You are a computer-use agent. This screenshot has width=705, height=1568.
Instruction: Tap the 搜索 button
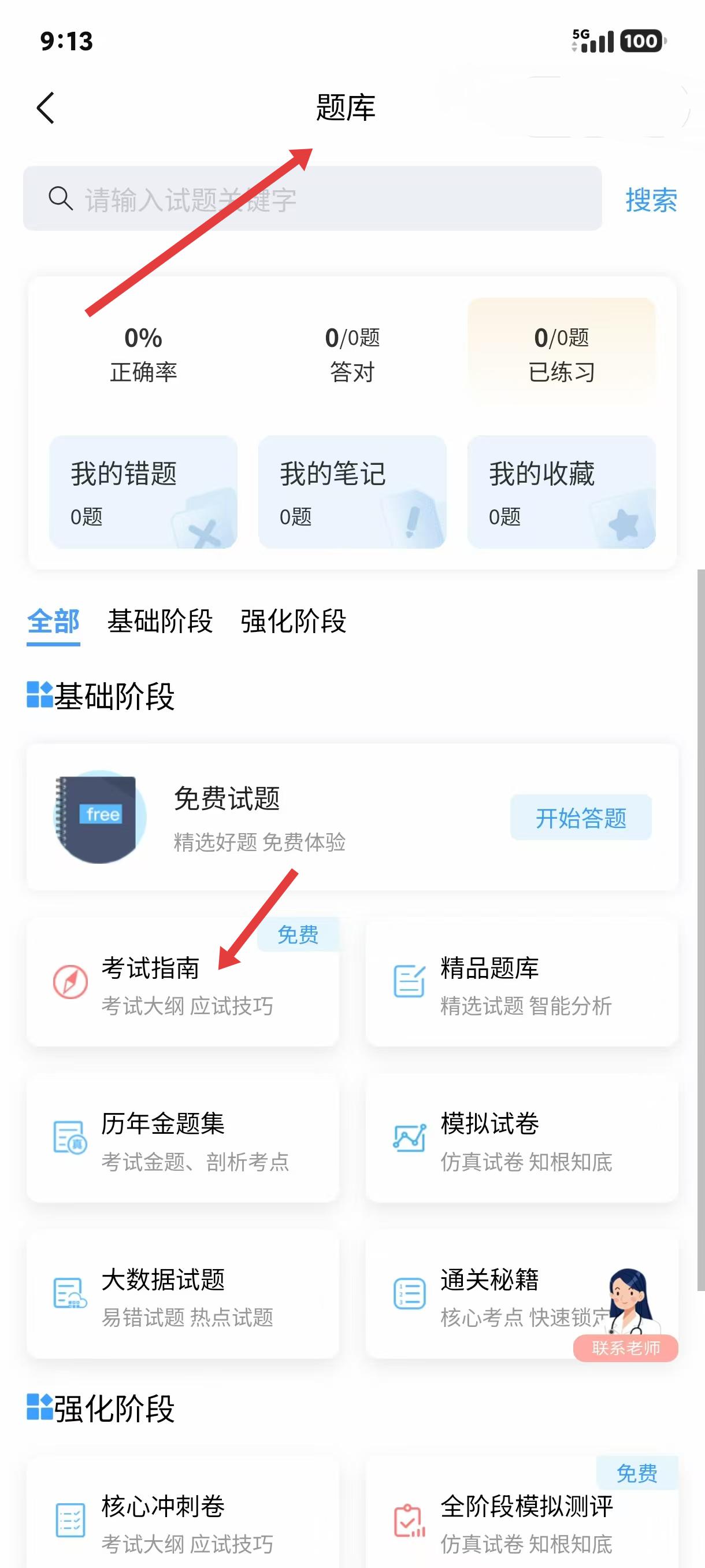[x=651, y=199]
